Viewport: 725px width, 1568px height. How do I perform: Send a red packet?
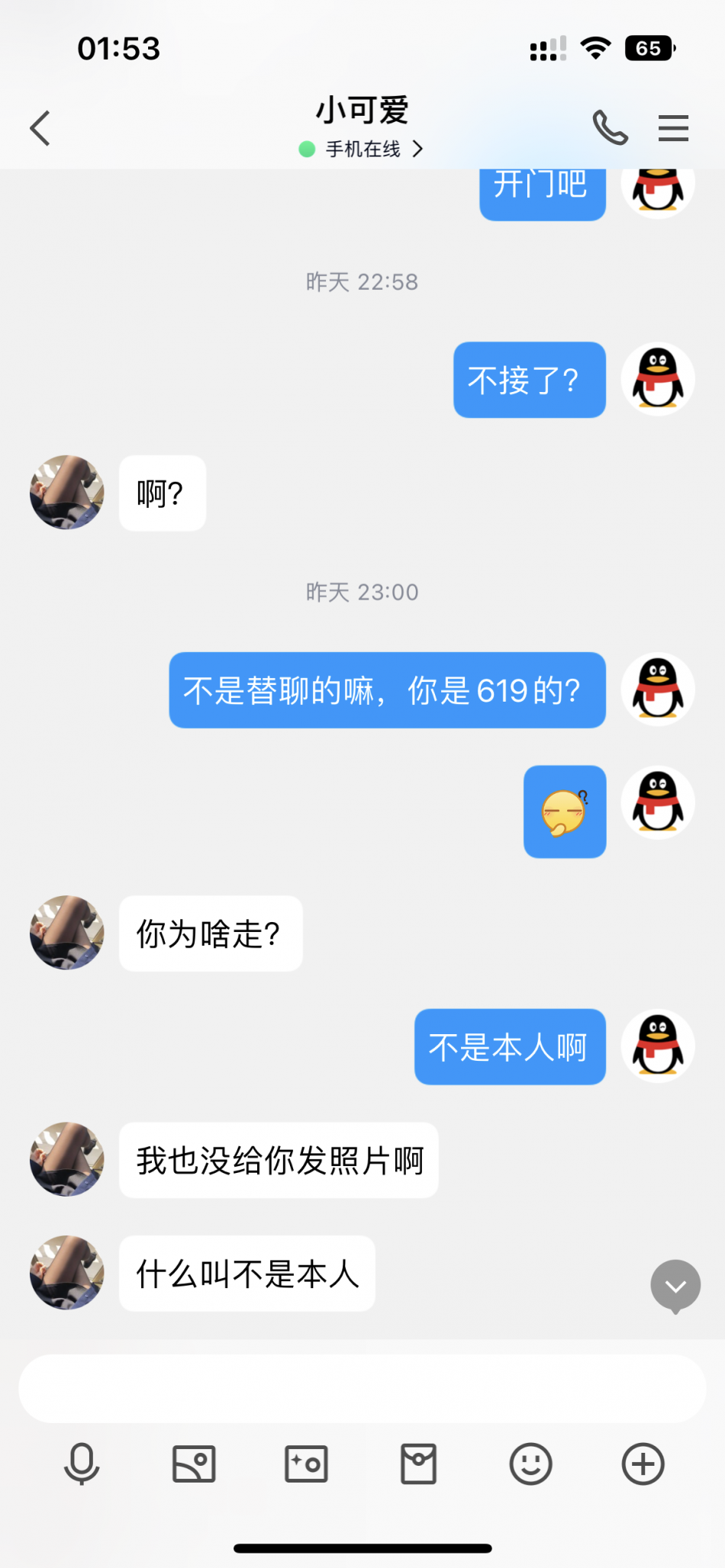(418, 1464)
